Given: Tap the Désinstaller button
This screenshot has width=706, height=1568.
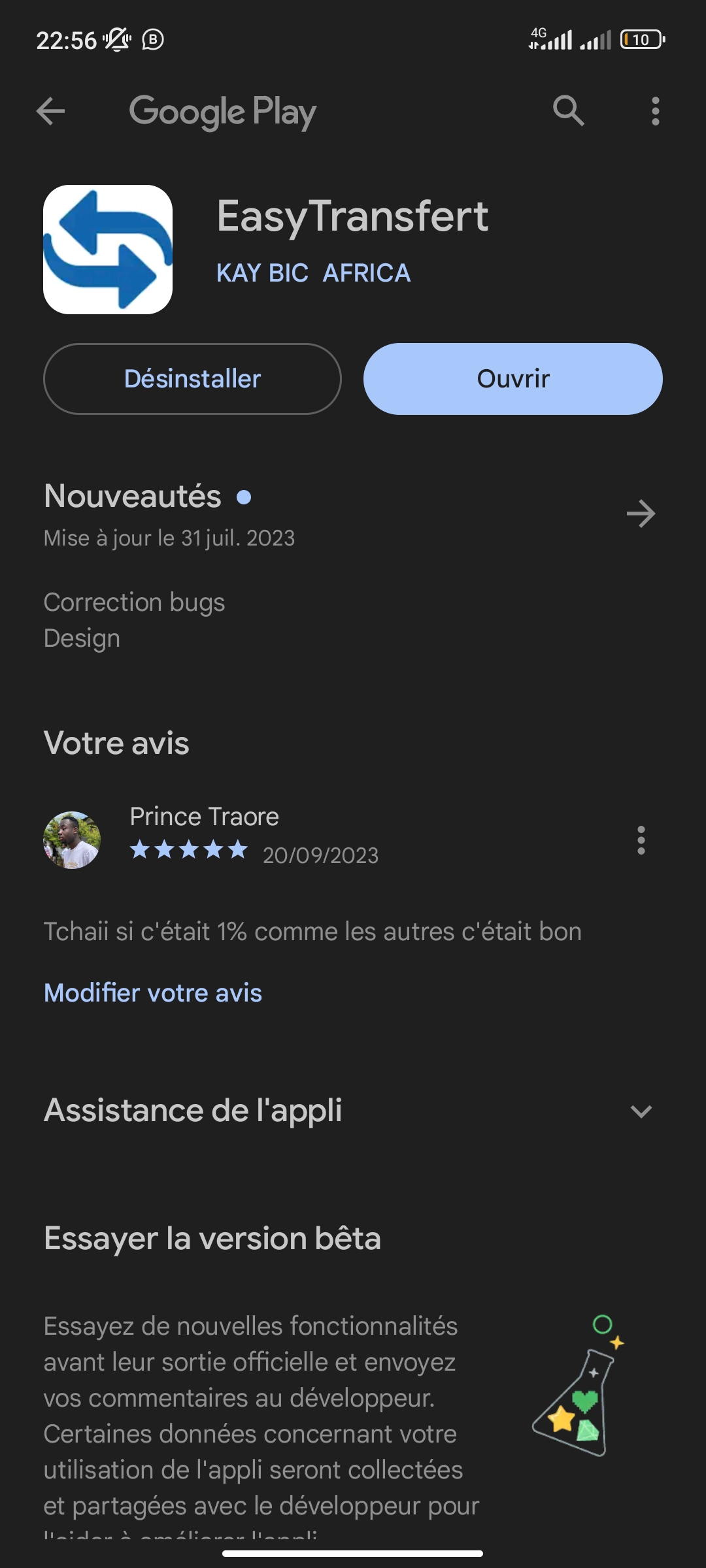Looking at the screenshot, I should [192, 379].
